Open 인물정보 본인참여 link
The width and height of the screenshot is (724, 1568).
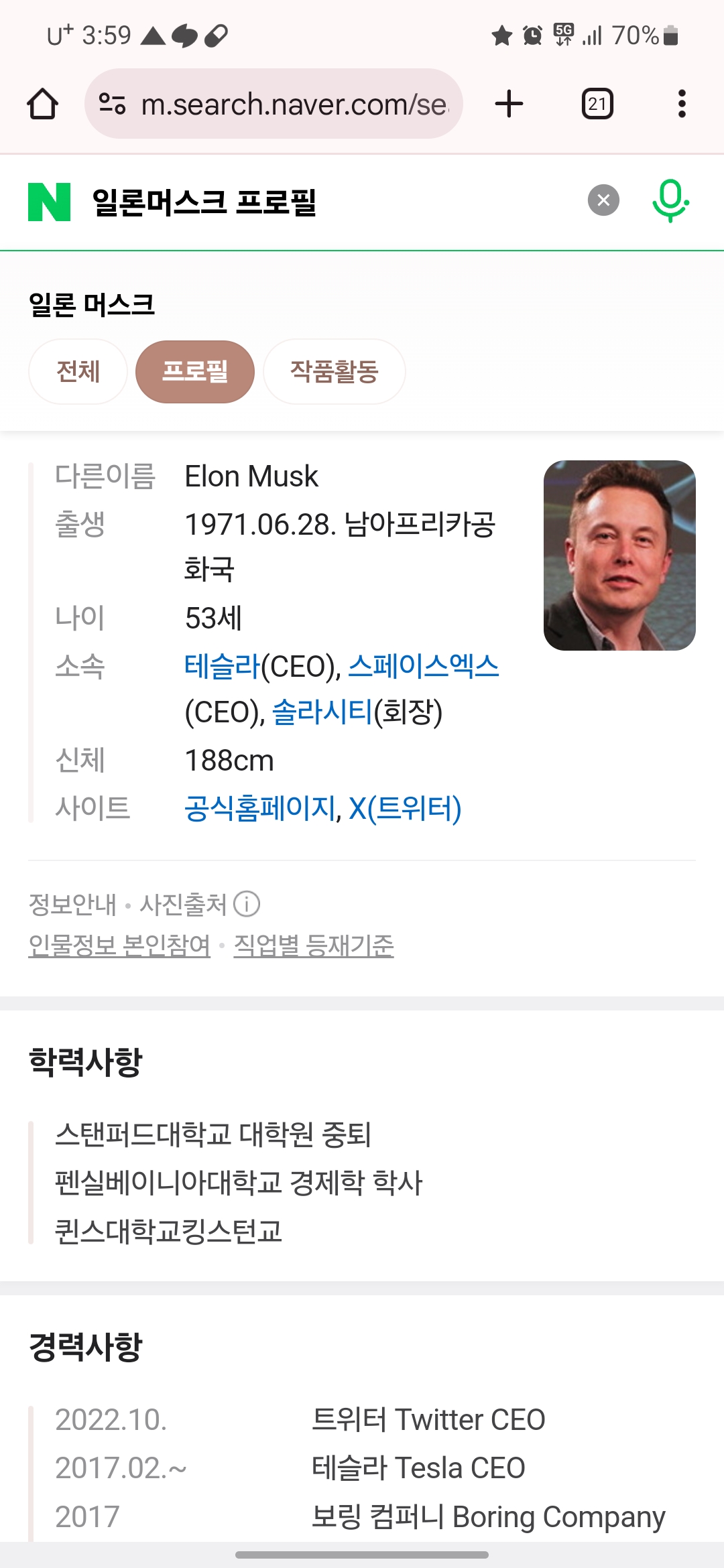119,945
